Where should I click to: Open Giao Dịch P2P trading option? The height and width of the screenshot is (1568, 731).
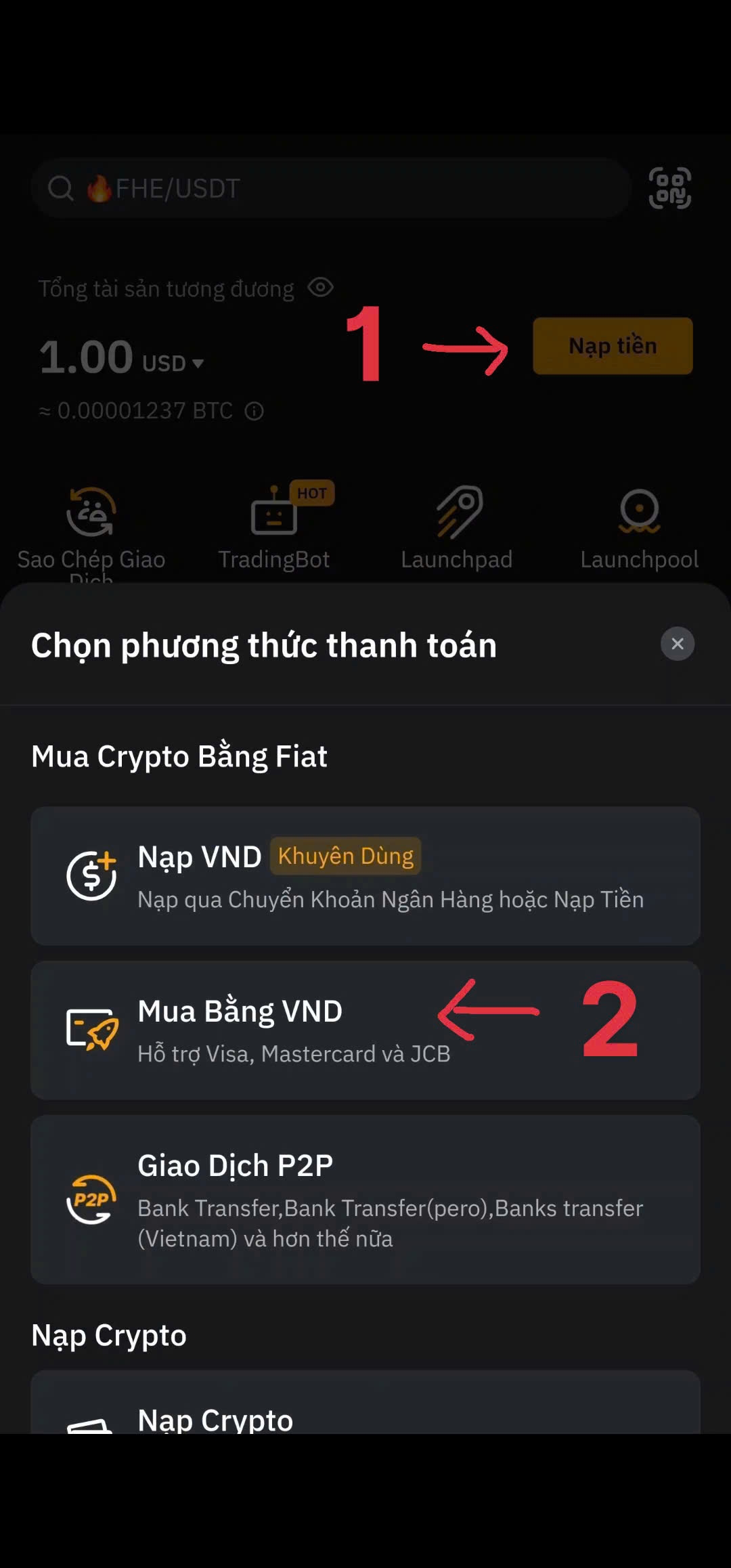(365, 1199)
